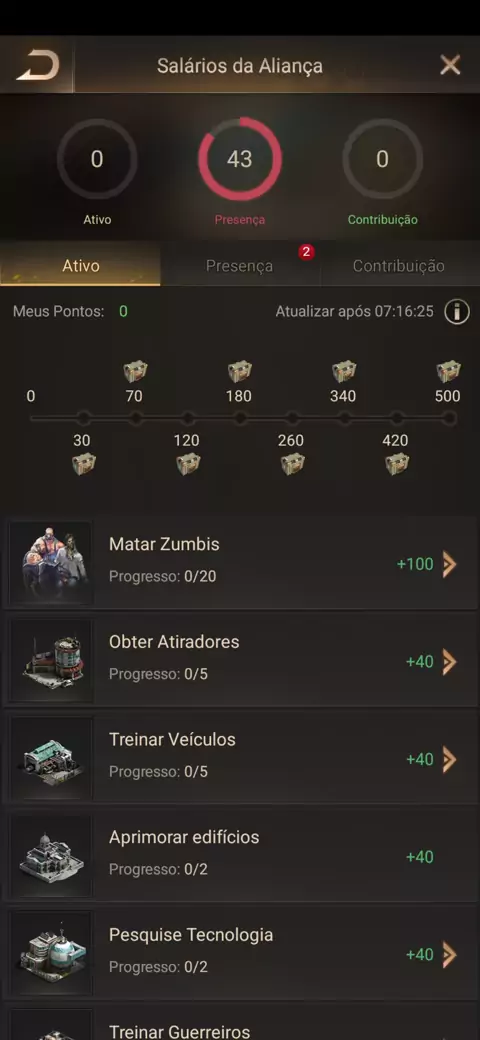Go to the Pesquise Tecnologia task
The width and height of the screenshot is (480, 1040).
[x=240, y=954]
